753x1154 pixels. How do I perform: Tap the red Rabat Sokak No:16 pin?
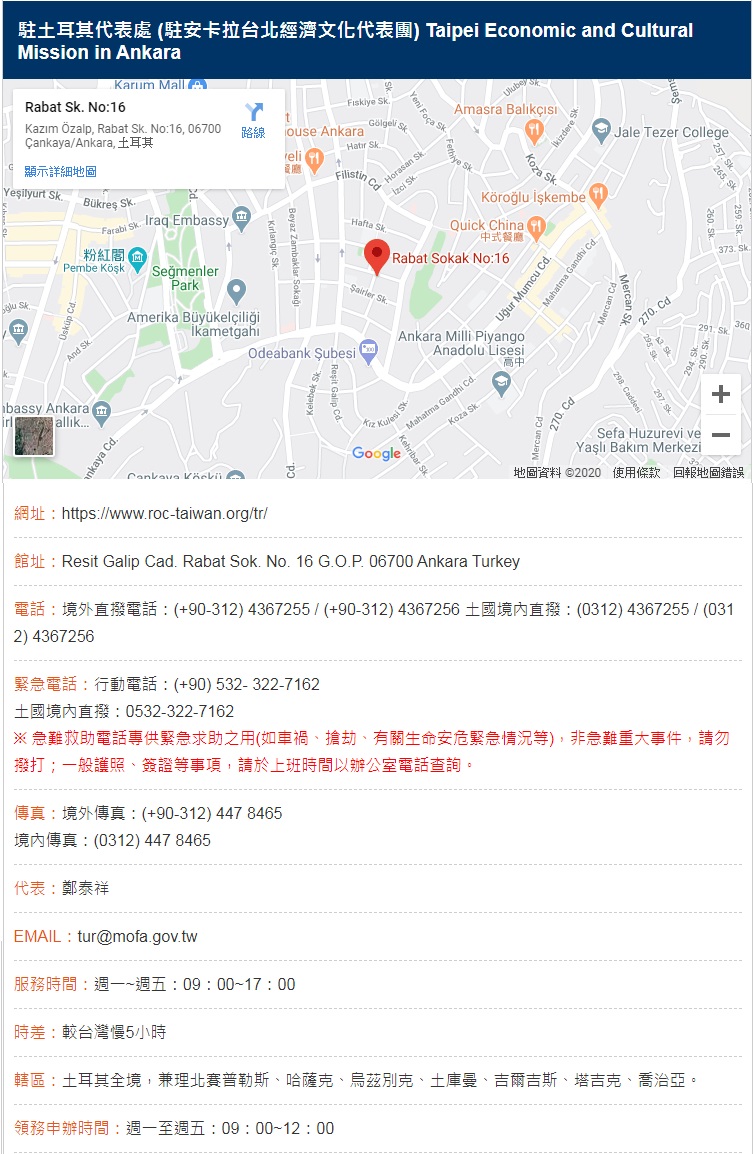coord(376,256)
